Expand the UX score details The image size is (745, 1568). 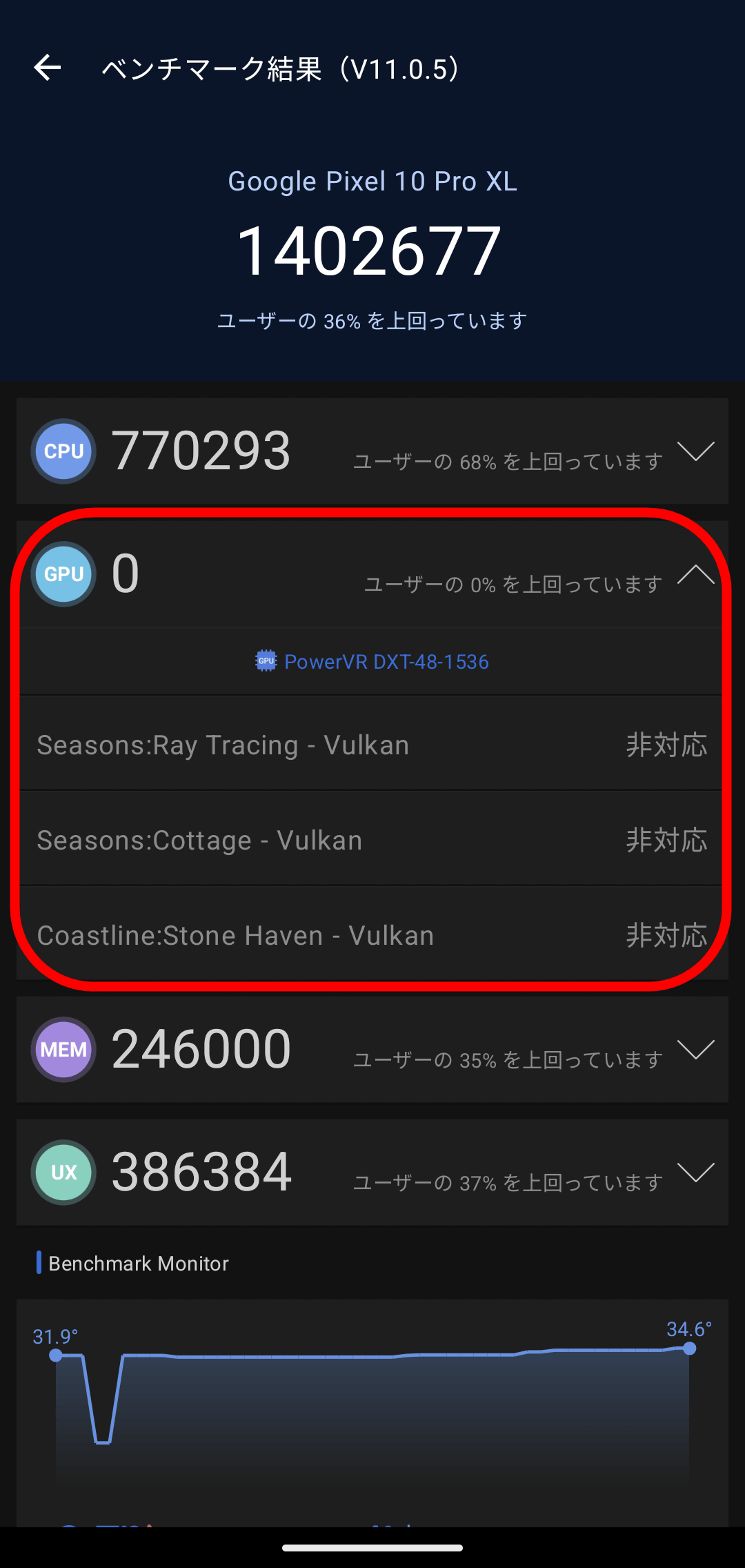coord(695,1173)
